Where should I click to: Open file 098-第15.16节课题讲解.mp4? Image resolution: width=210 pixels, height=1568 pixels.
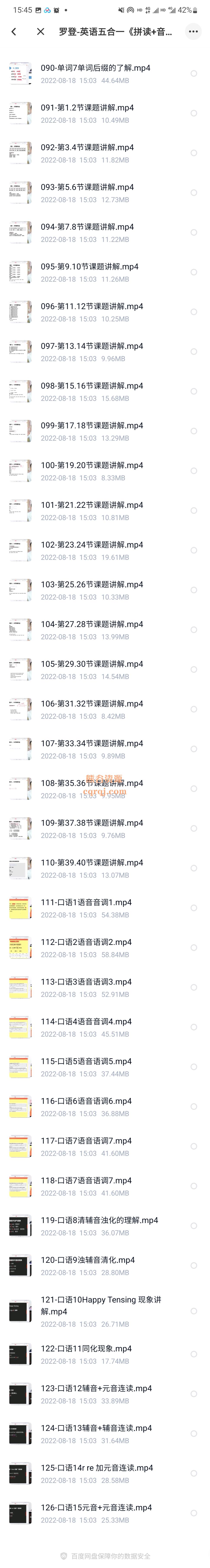(x=92, y=386)
